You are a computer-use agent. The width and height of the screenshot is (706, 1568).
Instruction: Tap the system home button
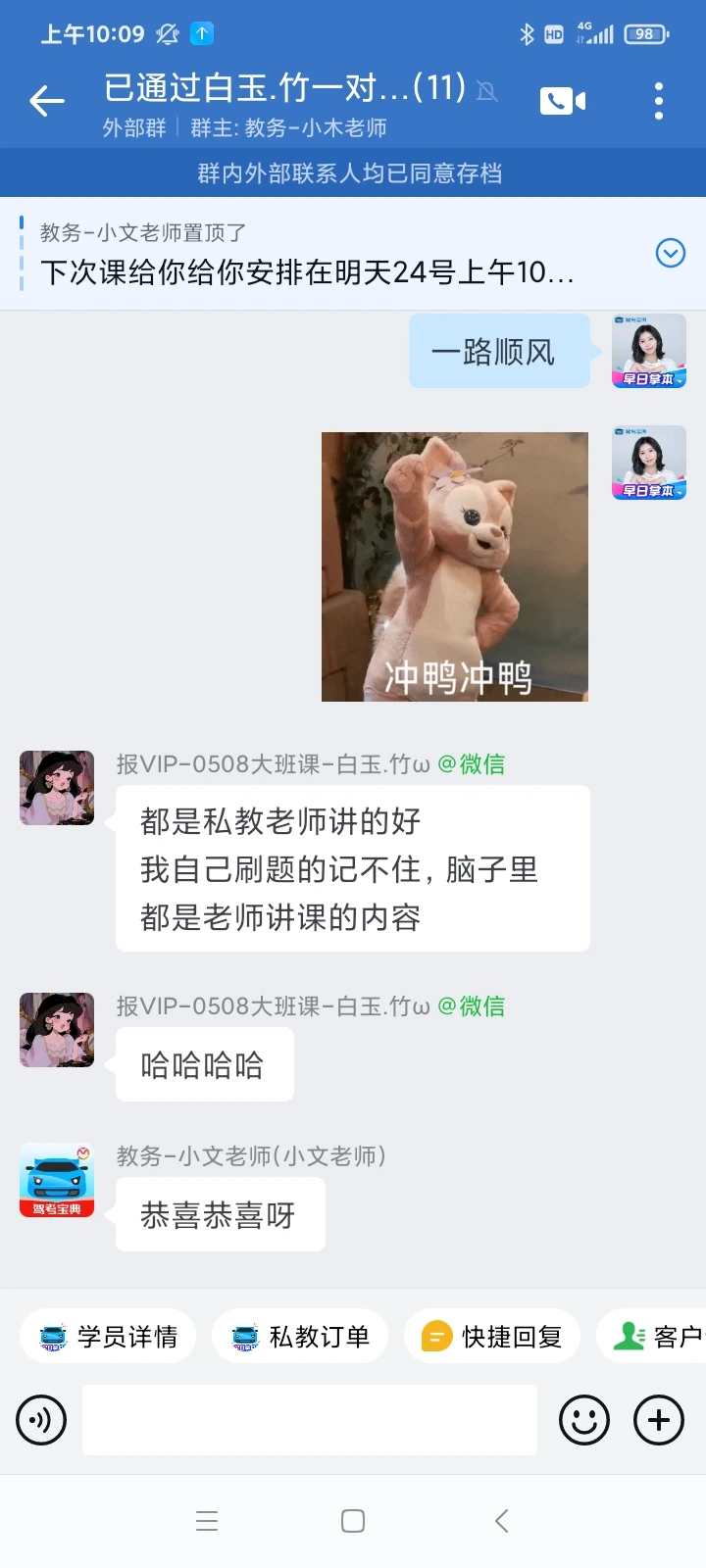(353, 1521)
